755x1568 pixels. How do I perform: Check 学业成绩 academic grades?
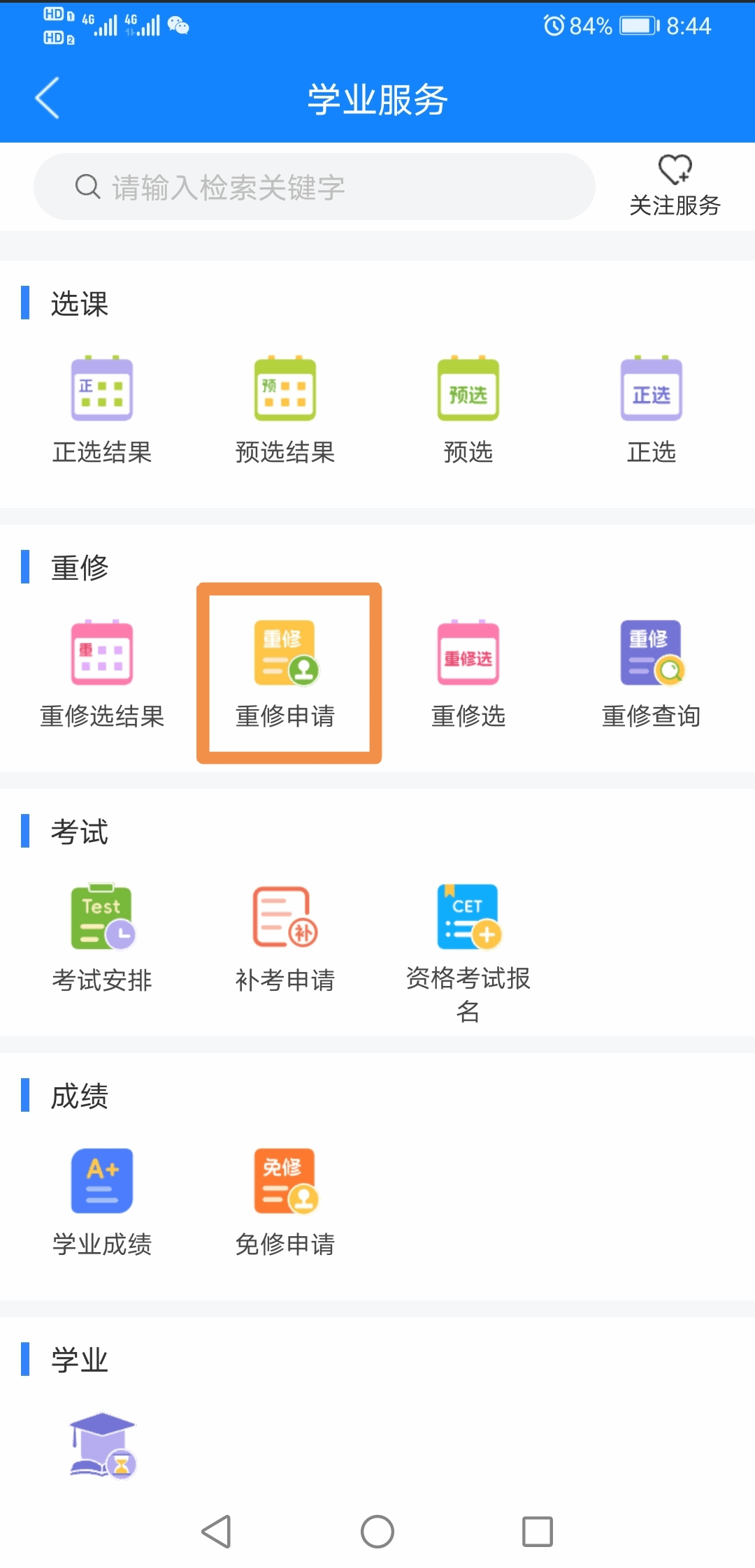click(x=102, y=1202)
